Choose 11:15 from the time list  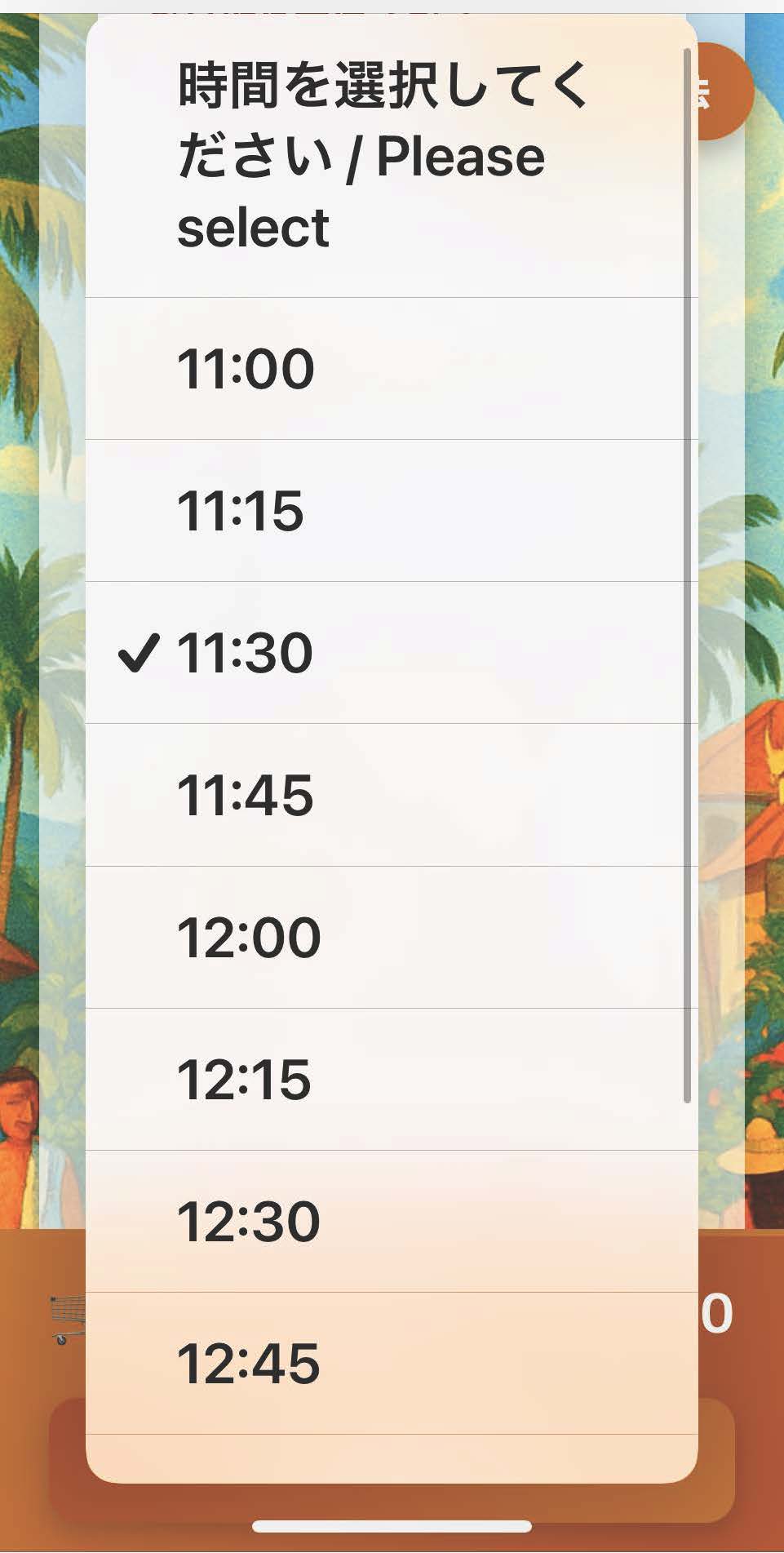click(x=241, y=511)
